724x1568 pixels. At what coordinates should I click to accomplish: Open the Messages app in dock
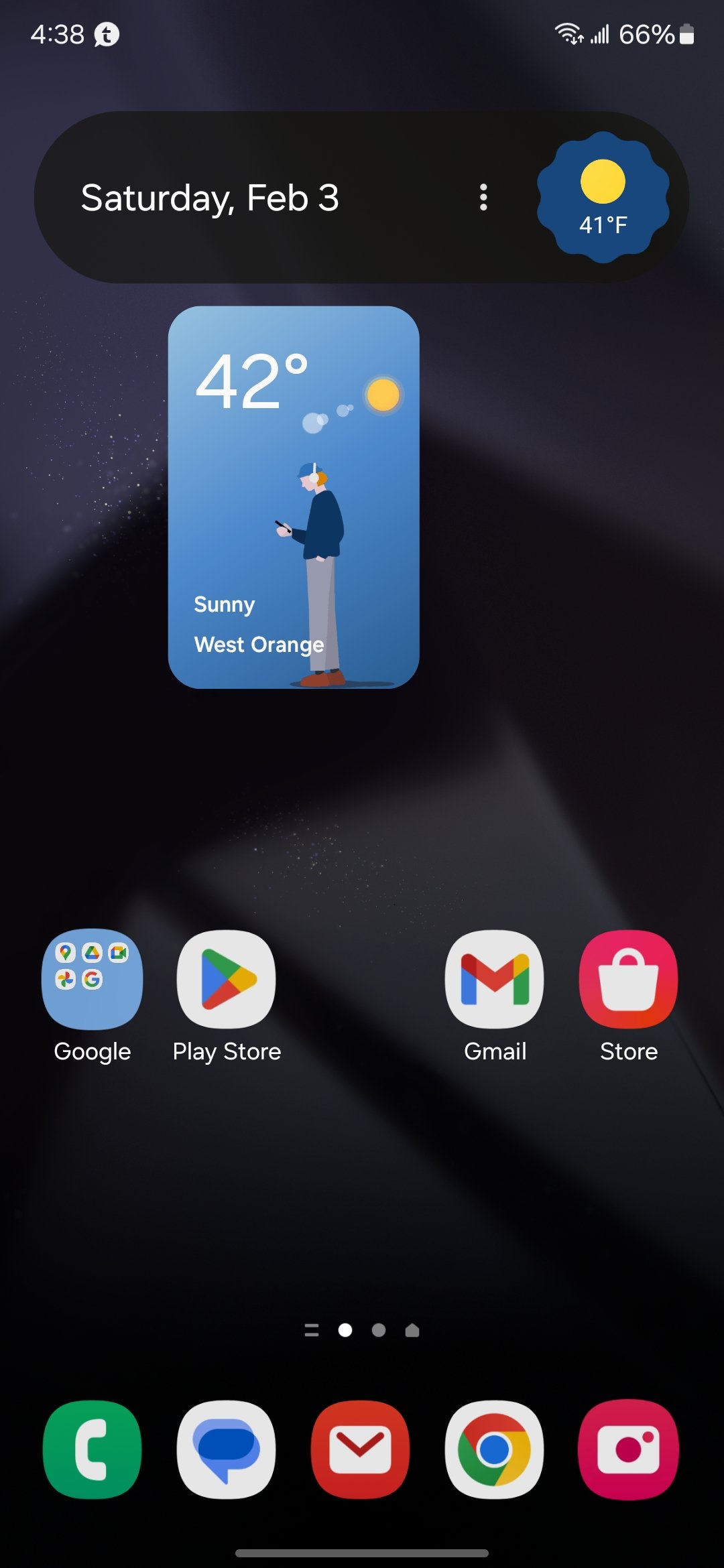[x=227, y=1449]
